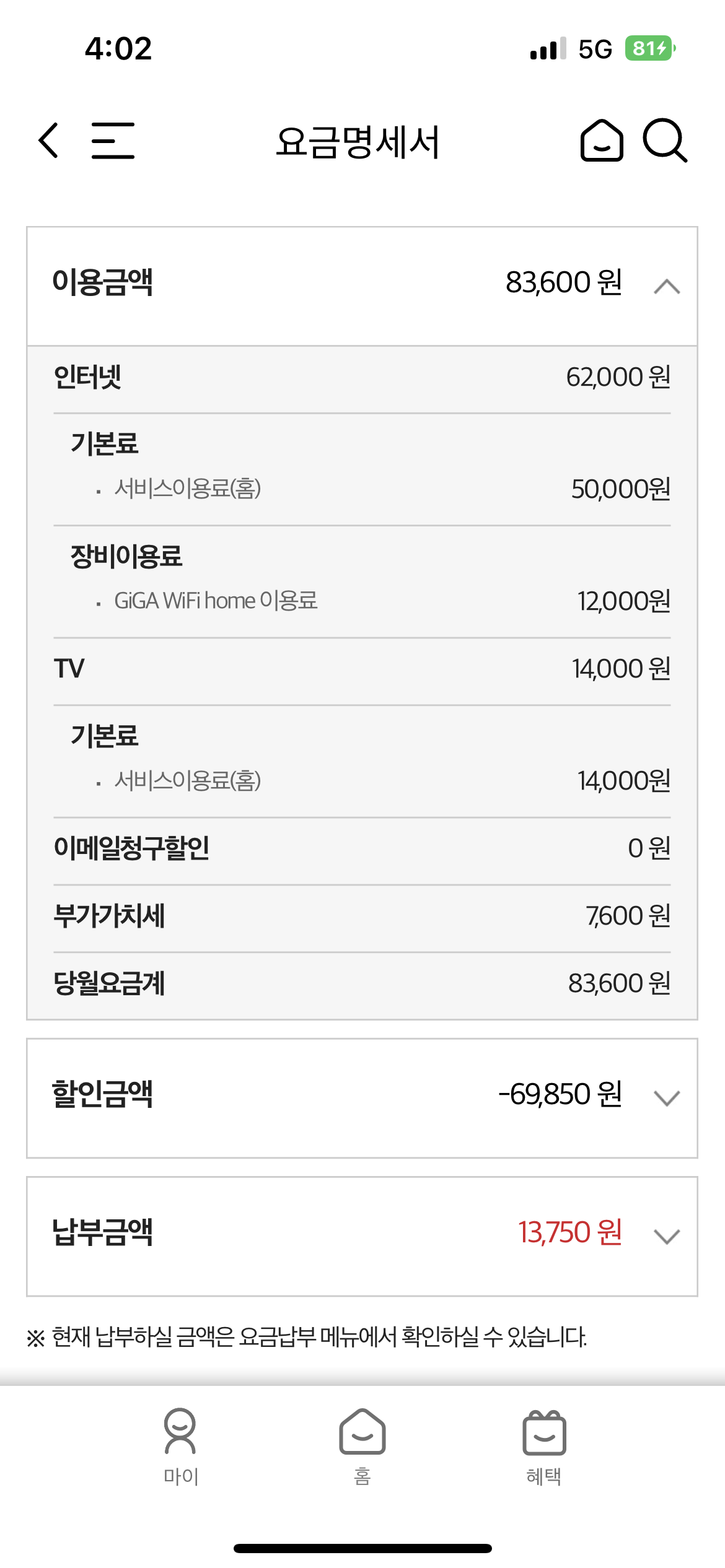Open search with the magnifier icon
Screen dimensions: 725x1568
tap(665, 141)
